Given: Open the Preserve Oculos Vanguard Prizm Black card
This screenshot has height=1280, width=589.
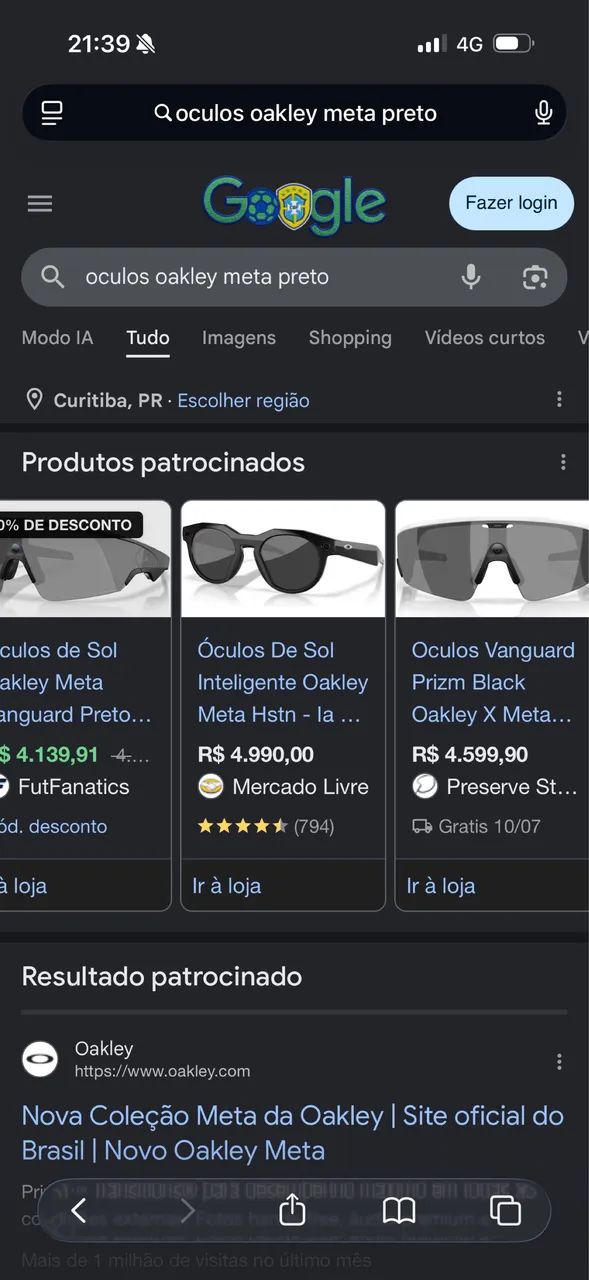Looking at the screenshot, I should coord(492,705).
